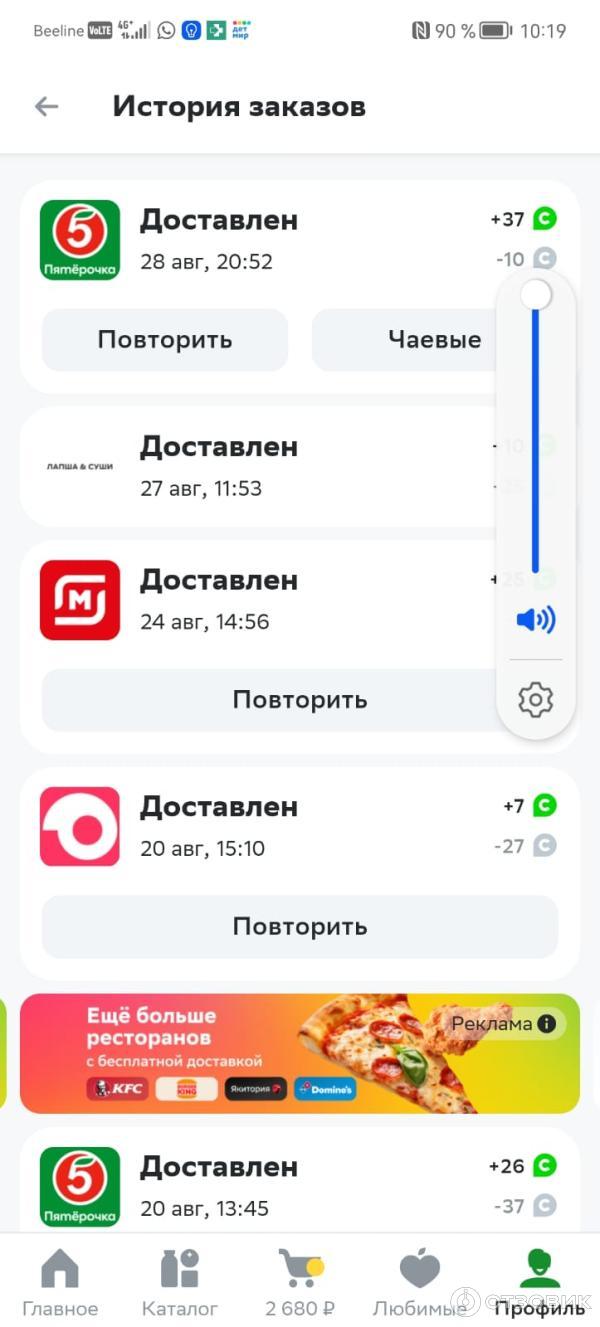Screen dimensions: 600x1327
Task: Open volume settings gear
Action: [536, 699]
